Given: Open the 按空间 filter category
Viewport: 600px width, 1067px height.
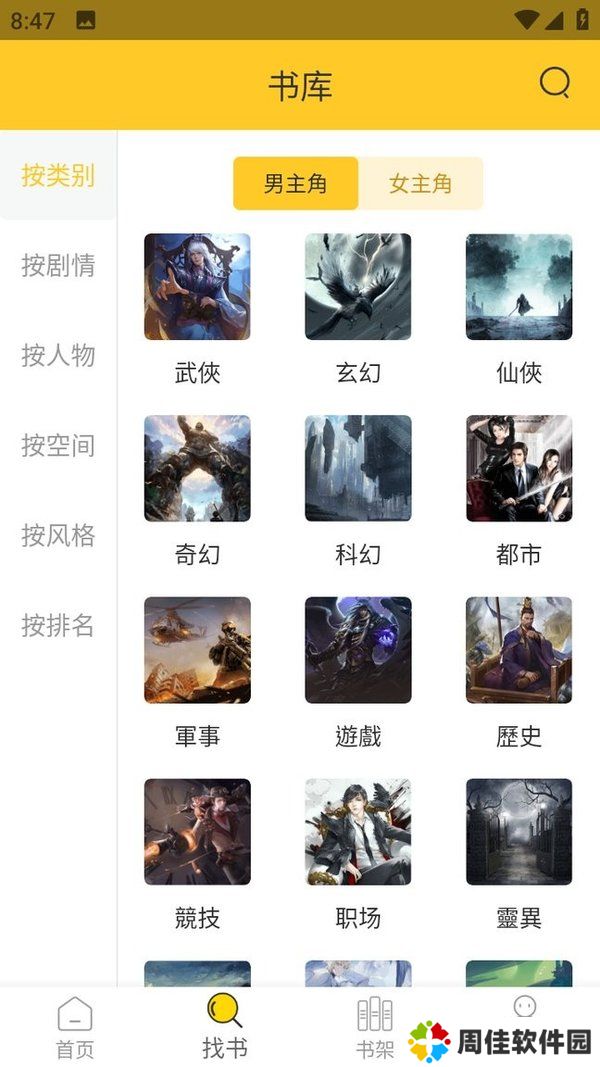Looking at the screenshot, I should (x=58, y=445).
